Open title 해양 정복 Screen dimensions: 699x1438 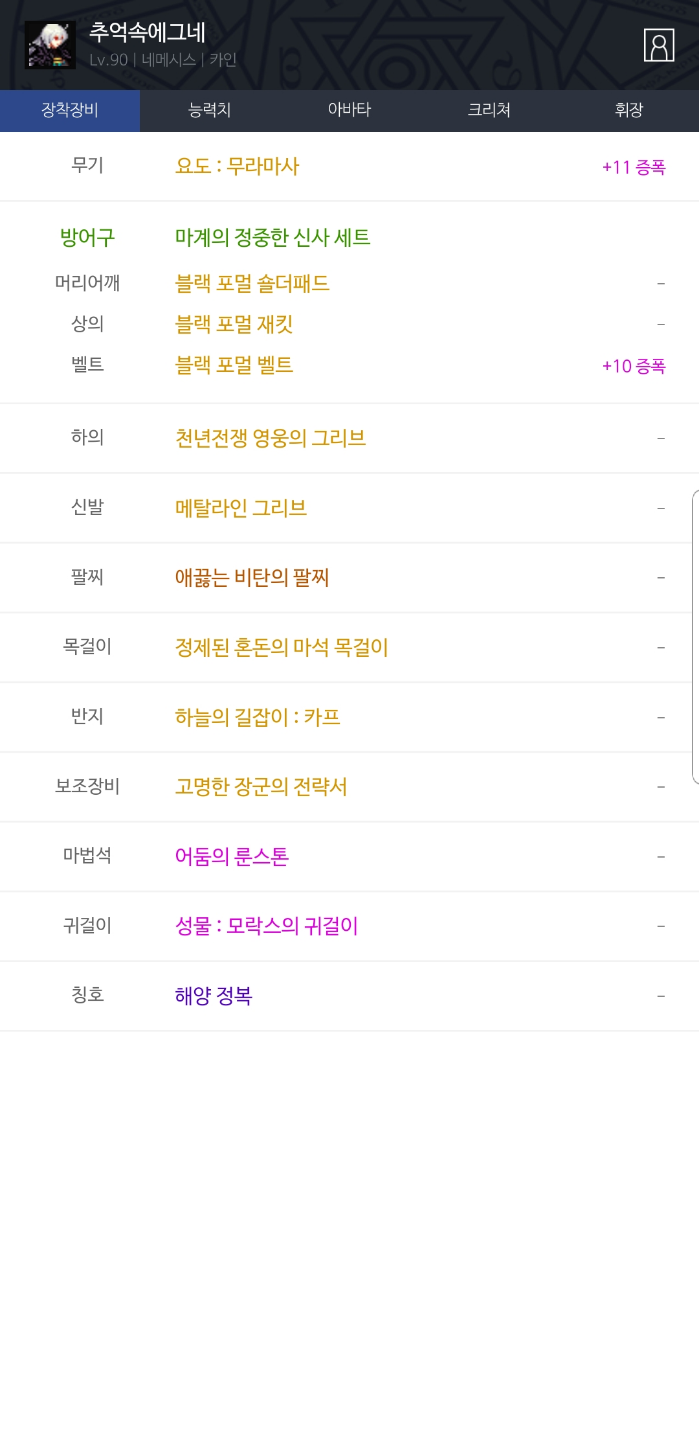pyautogui.click(x=213, y=996)
